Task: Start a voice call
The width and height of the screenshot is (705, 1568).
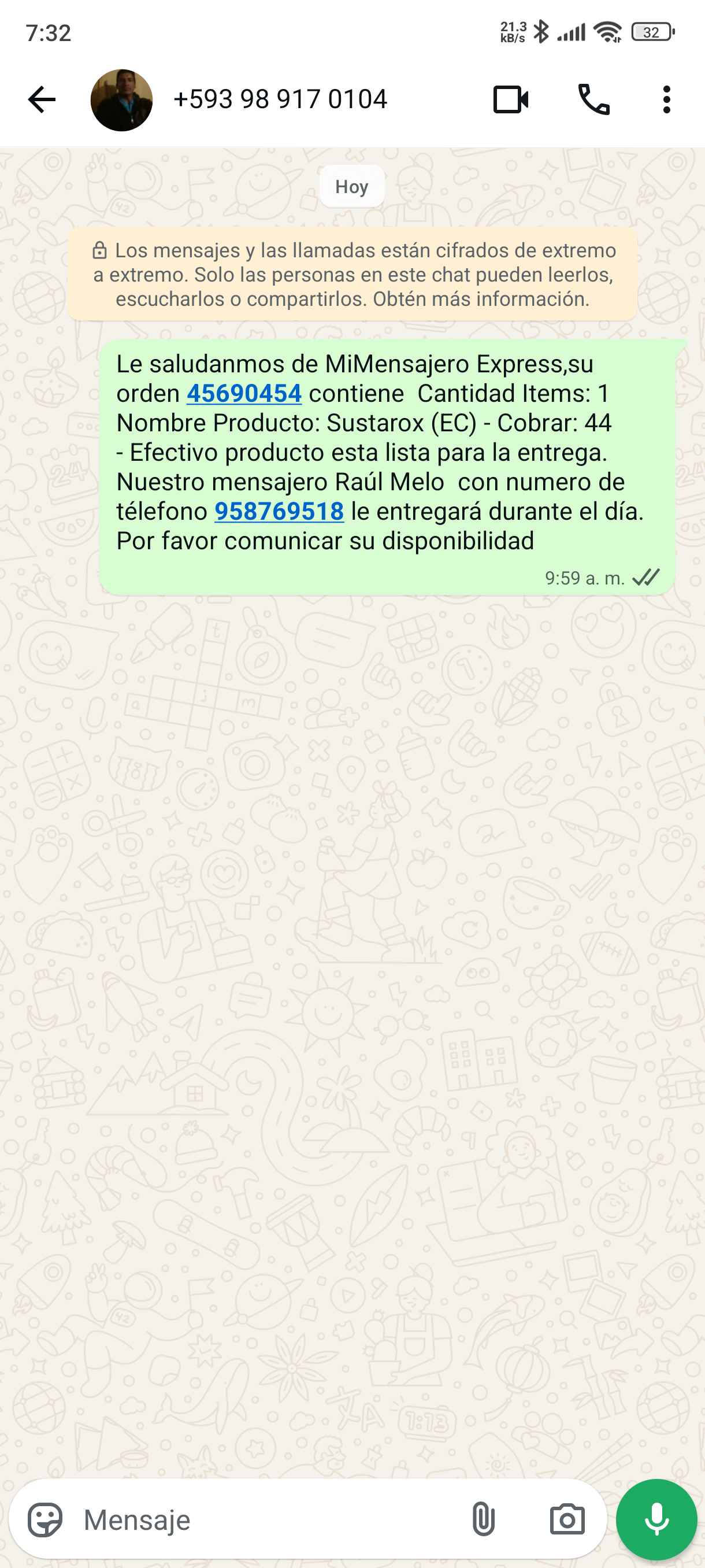Action: click(x=593, y=100)
